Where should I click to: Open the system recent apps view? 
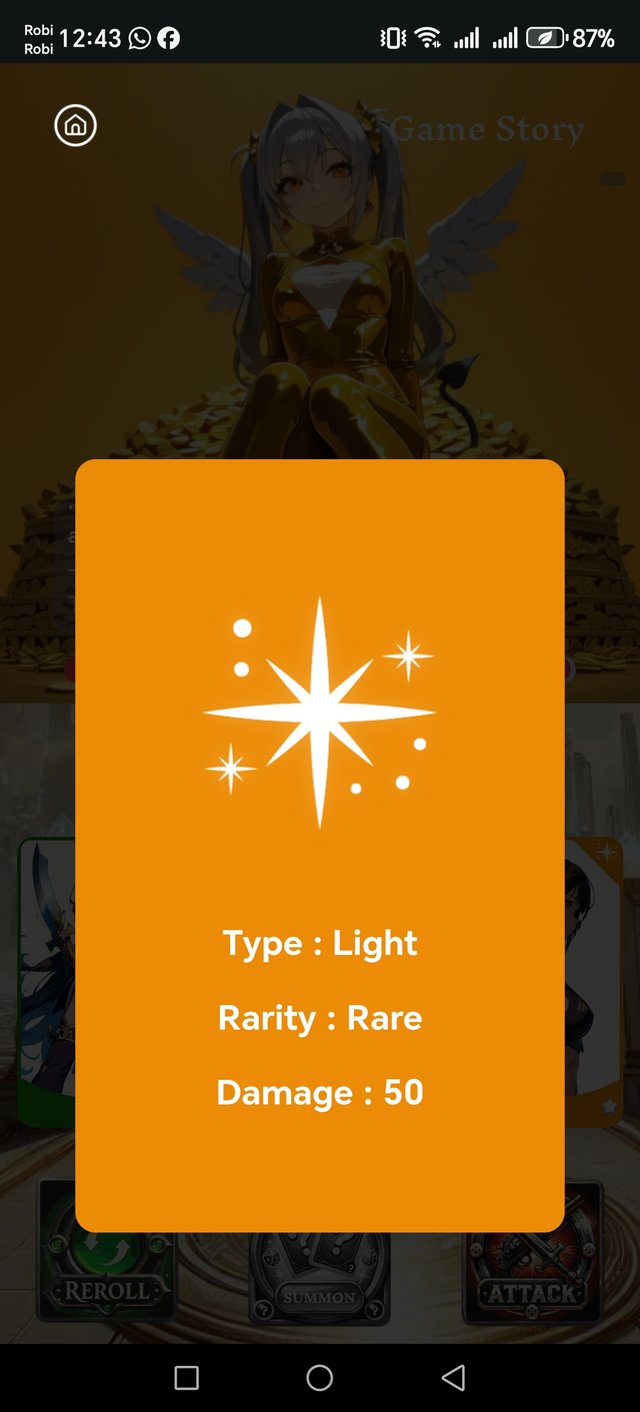tap(186, 1378)
